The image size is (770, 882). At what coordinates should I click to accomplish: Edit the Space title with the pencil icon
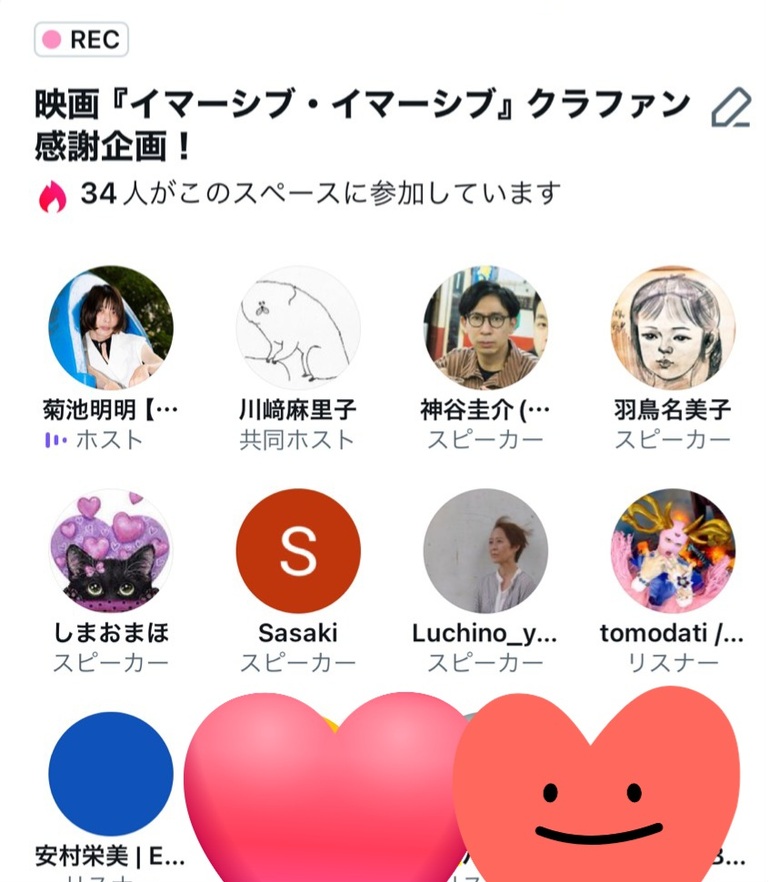(730, 108)
